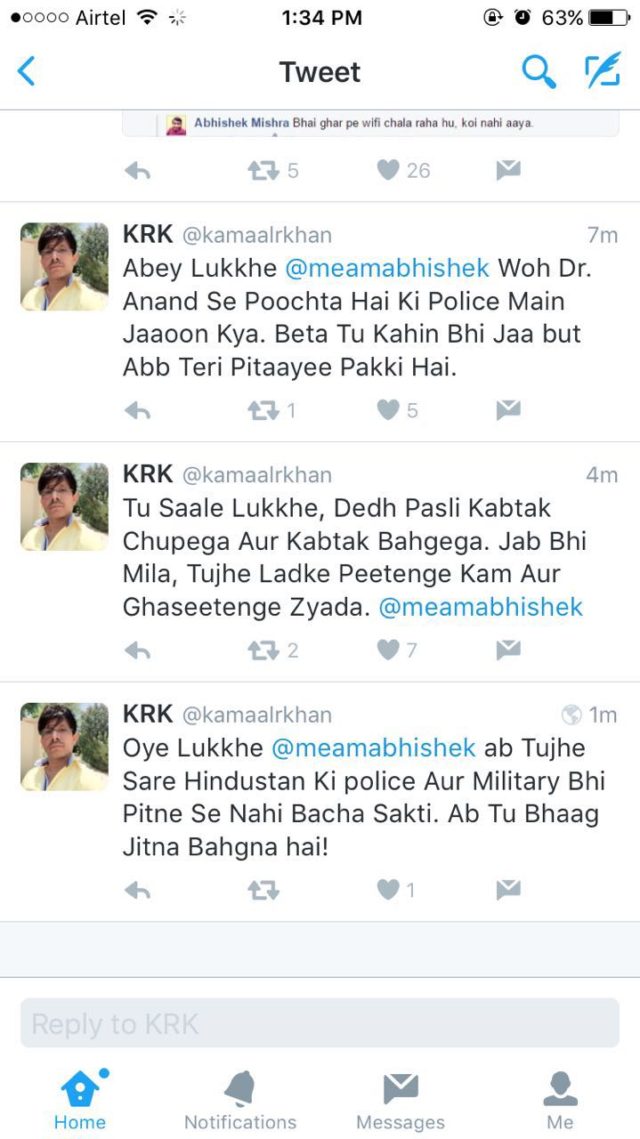Like the 'Oye Lukkhe' tweet
Viewport: 640px width, 1139px height.
(x=388, y=890)
